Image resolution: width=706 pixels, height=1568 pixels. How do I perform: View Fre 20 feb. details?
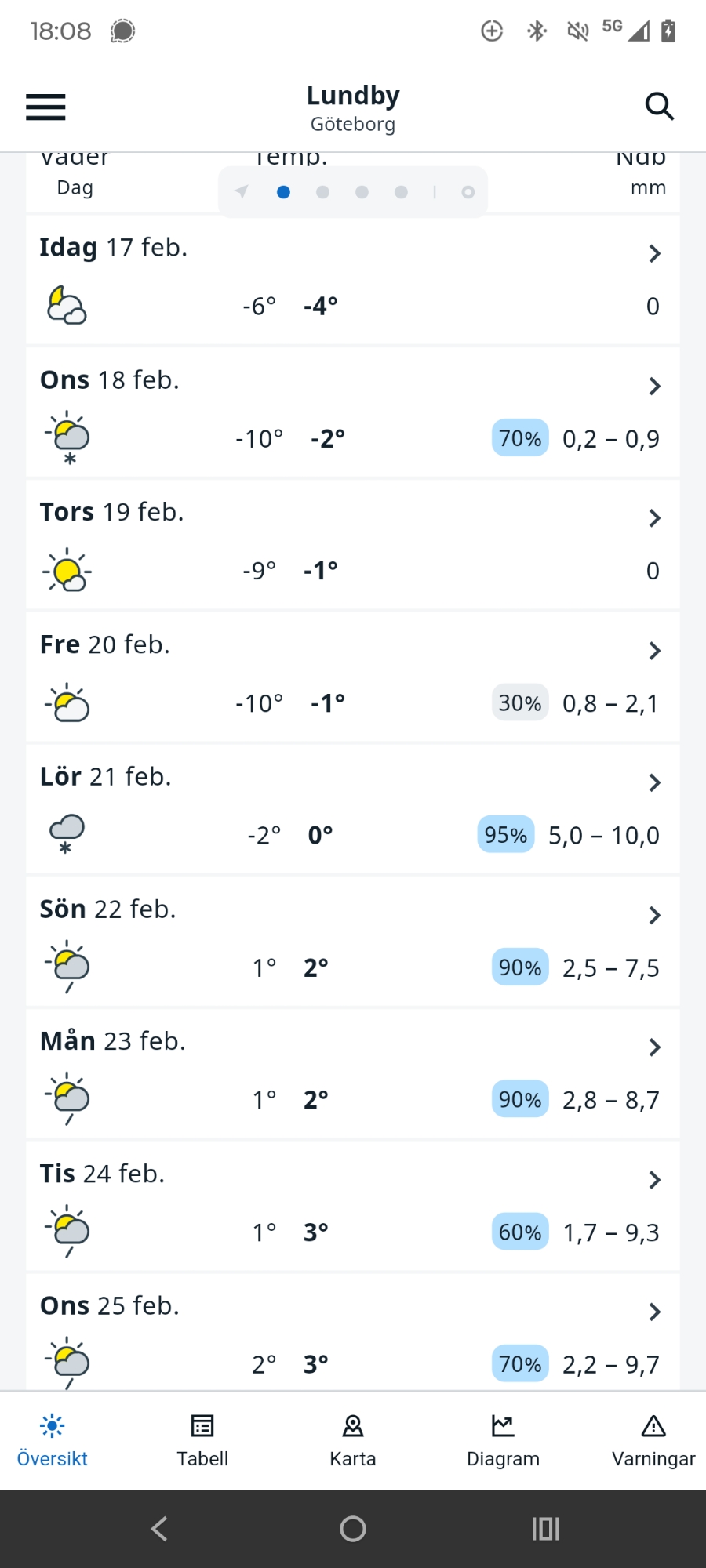click(654, 651)
